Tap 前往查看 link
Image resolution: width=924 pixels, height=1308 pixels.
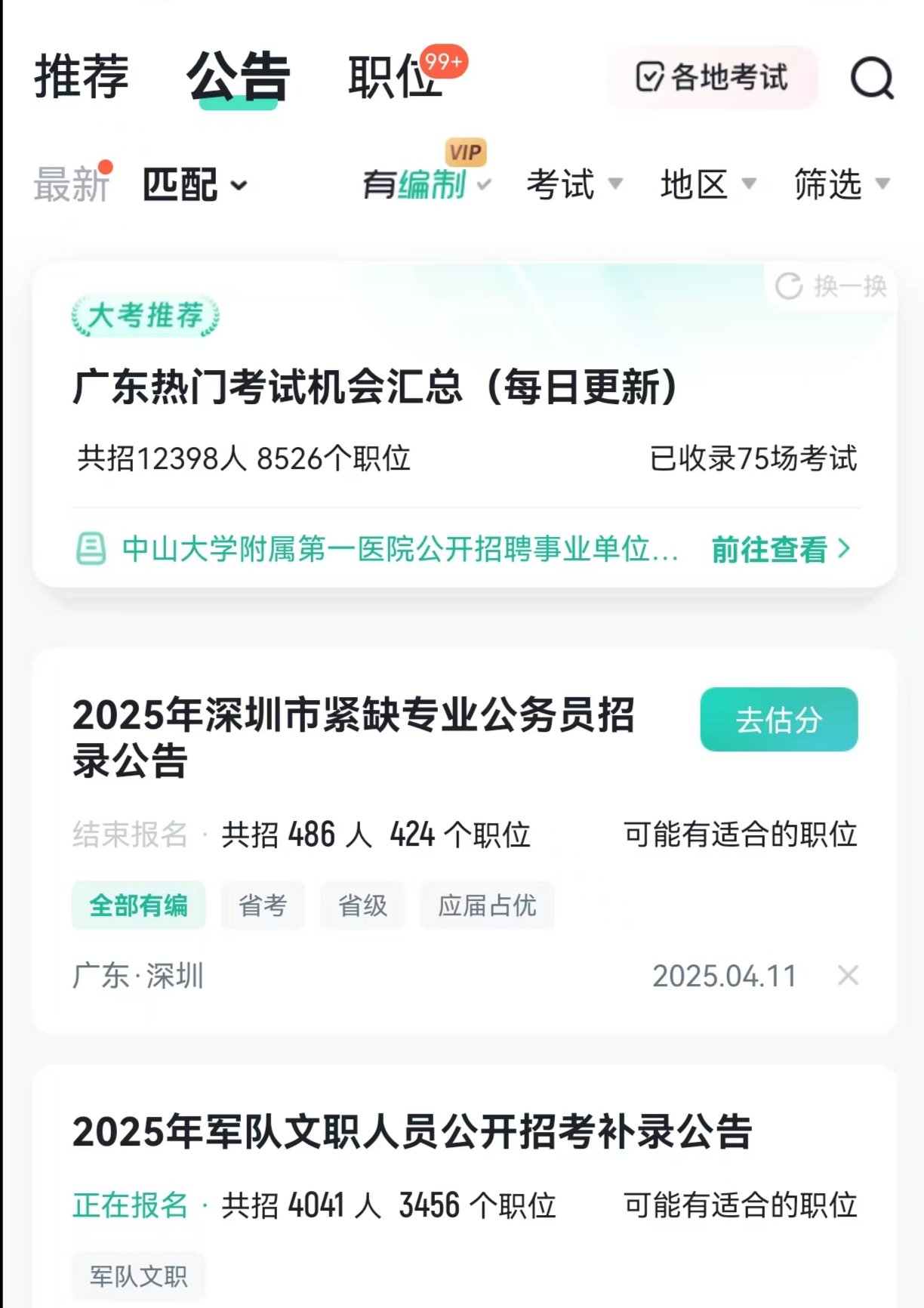click(x=780, y=549)
